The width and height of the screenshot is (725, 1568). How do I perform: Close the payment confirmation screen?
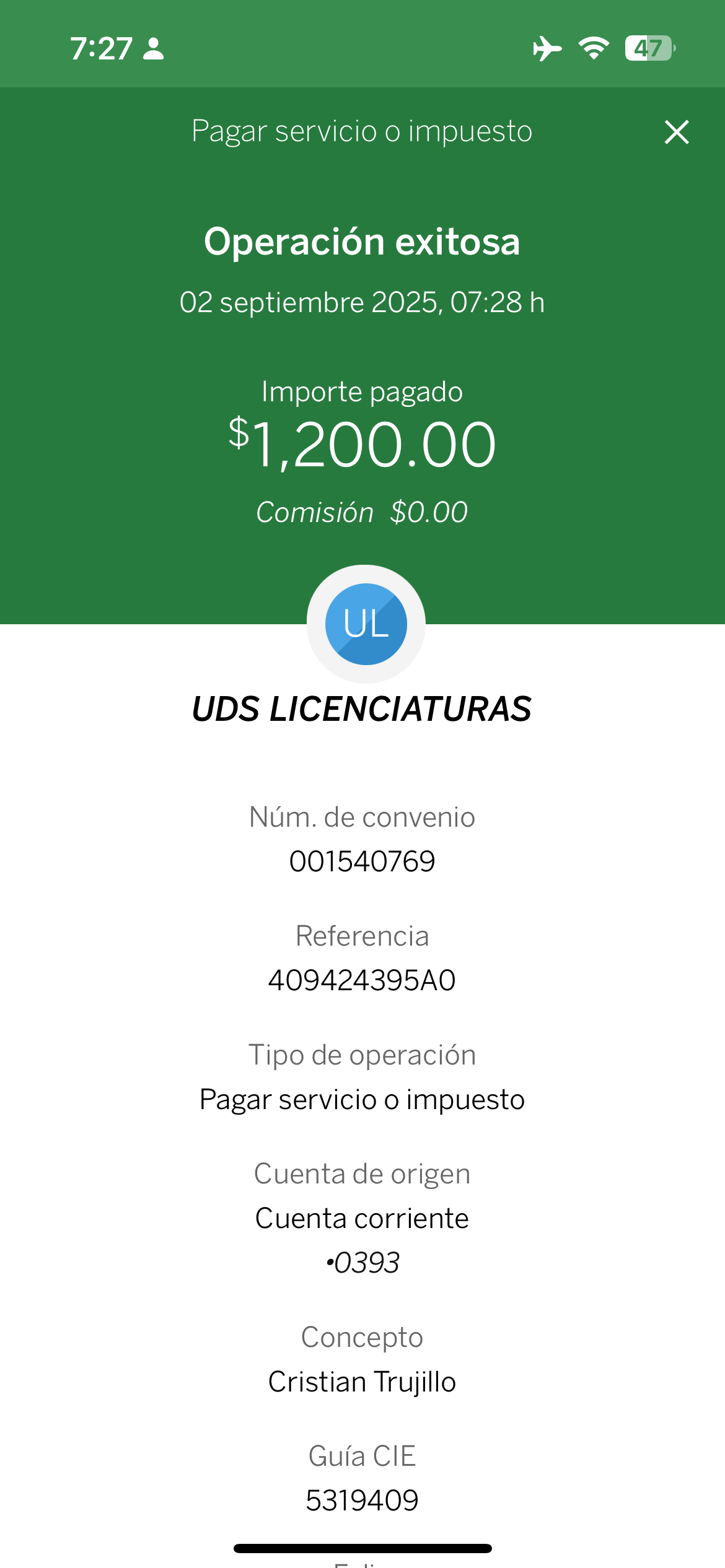point(676,132)
